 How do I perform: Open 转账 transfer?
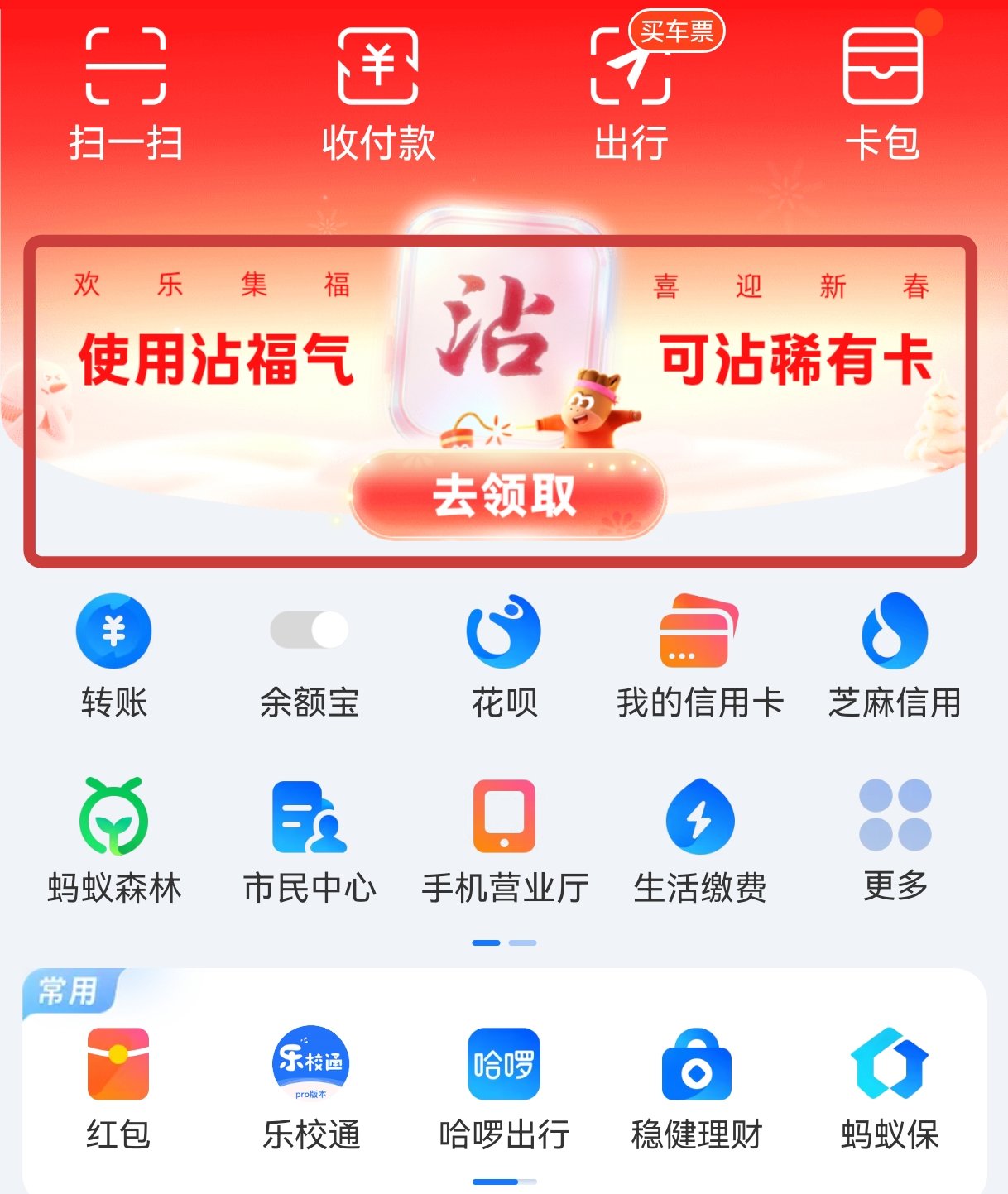point(114,654)
